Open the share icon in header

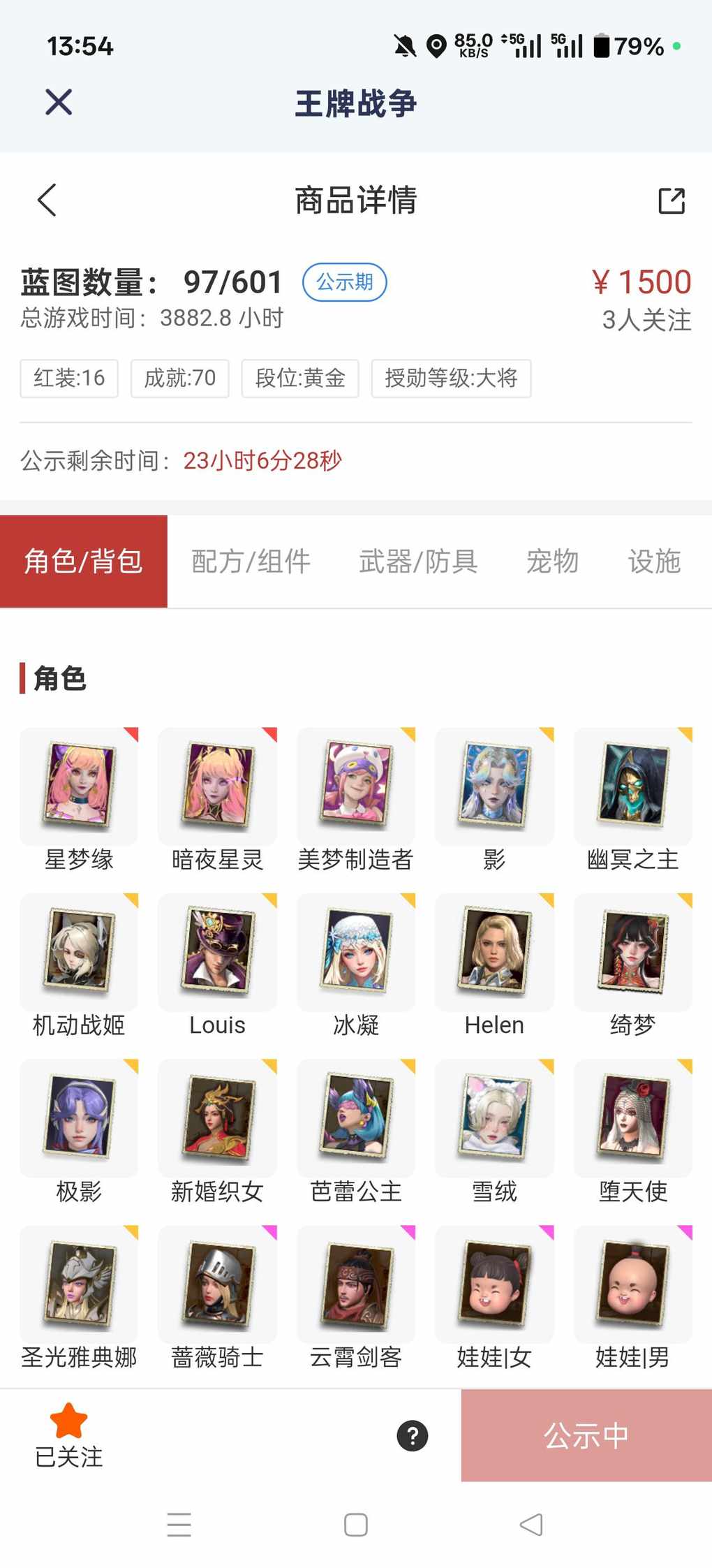pos(671,200)
